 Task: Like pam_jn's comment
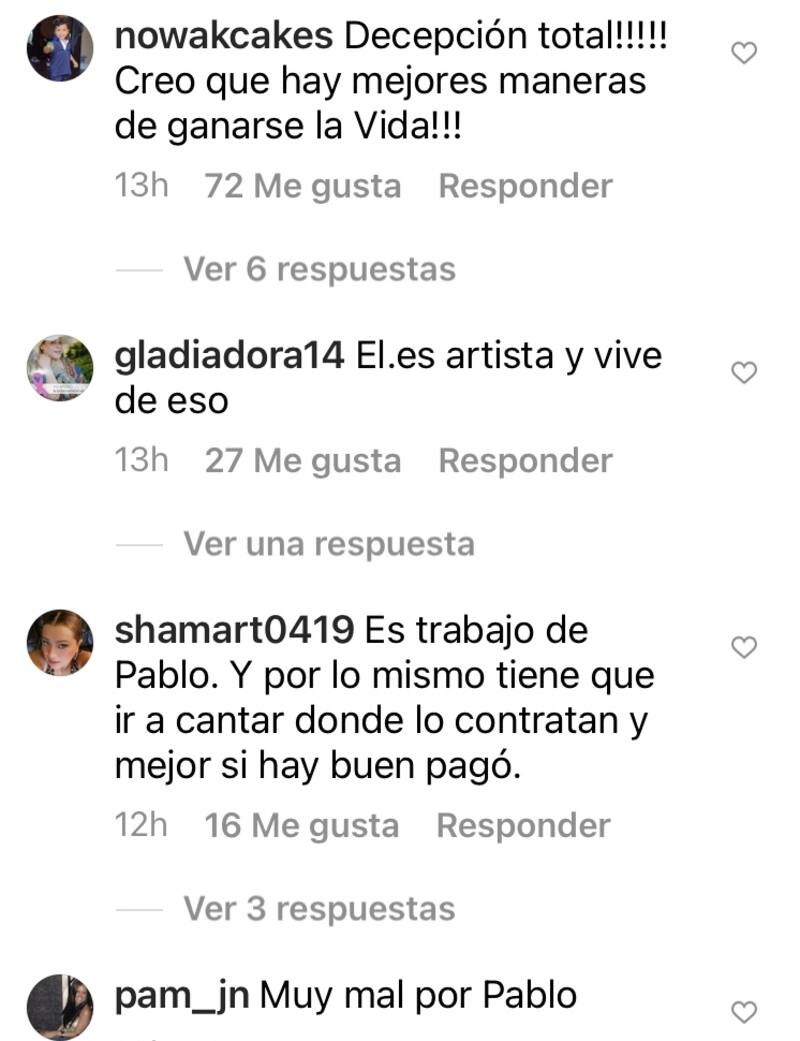coord(744,1012)
